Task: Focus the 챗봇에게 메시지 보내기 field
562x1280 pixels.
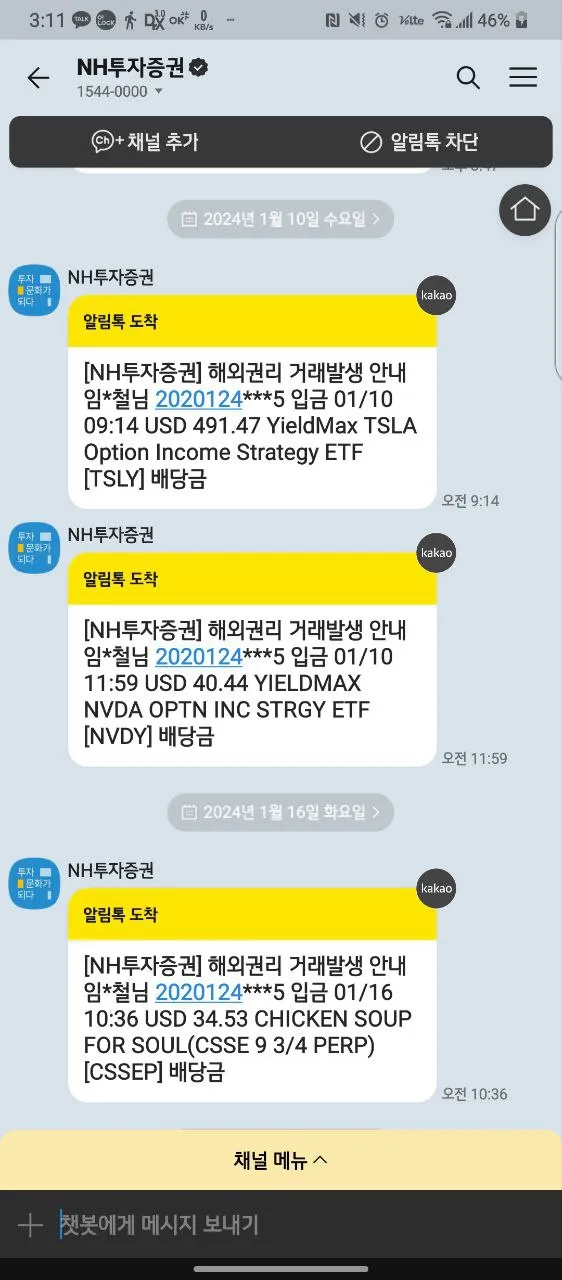Action: point(300,1225)
